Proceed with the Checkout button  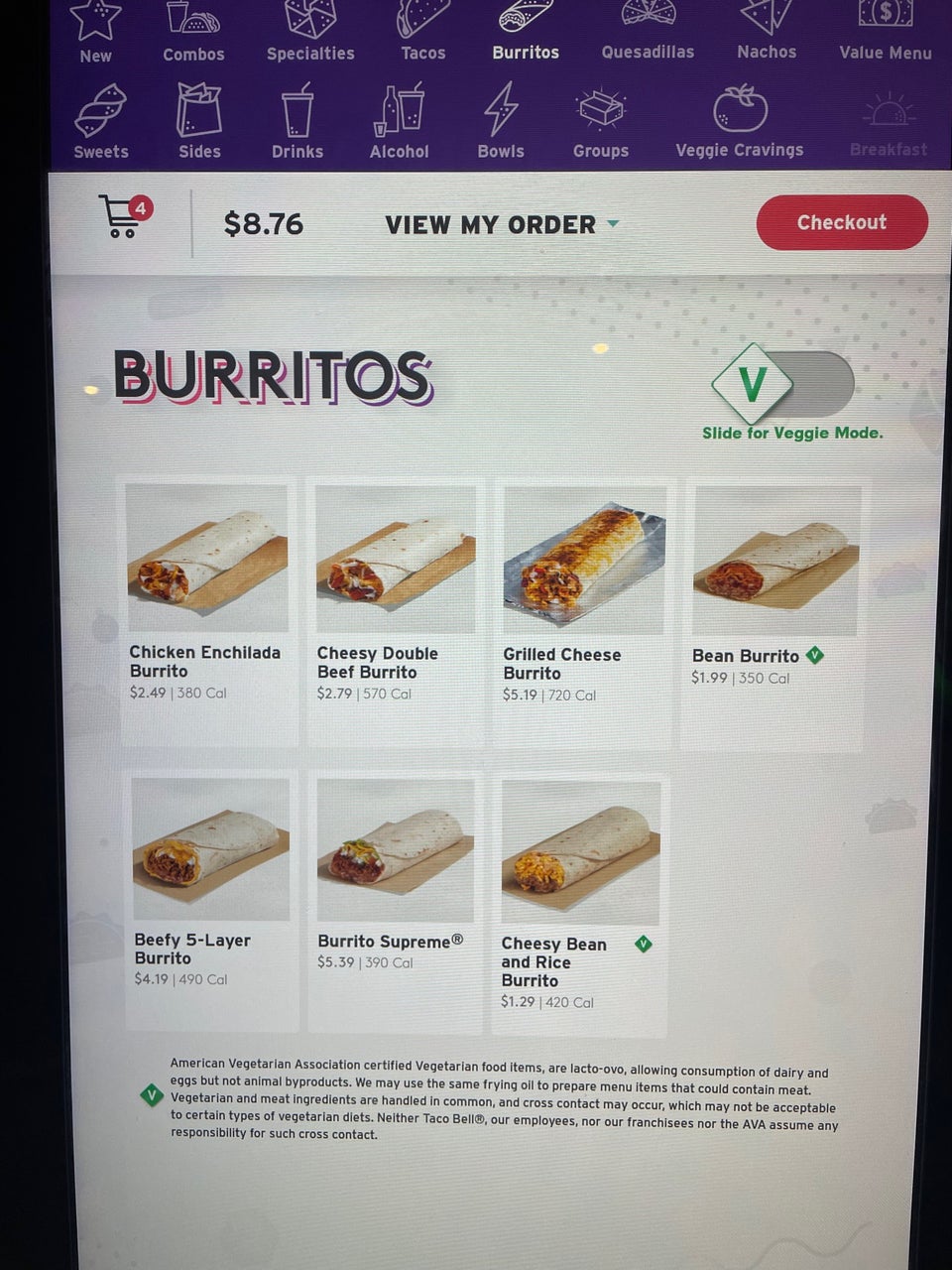(x=841, y=222)
